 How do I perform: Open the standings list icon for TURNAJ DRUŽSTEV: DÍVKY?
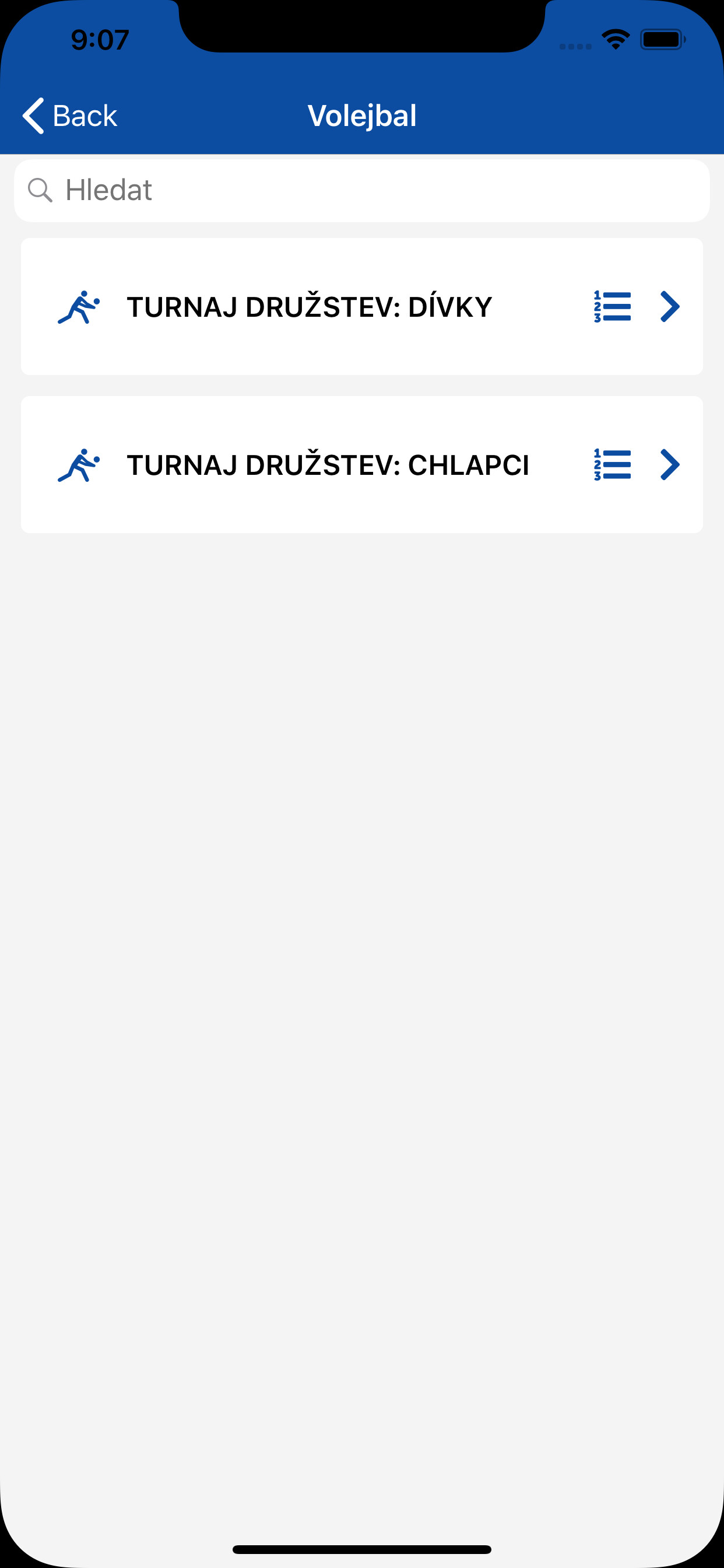pyautogui.click(x=613, y=307)
